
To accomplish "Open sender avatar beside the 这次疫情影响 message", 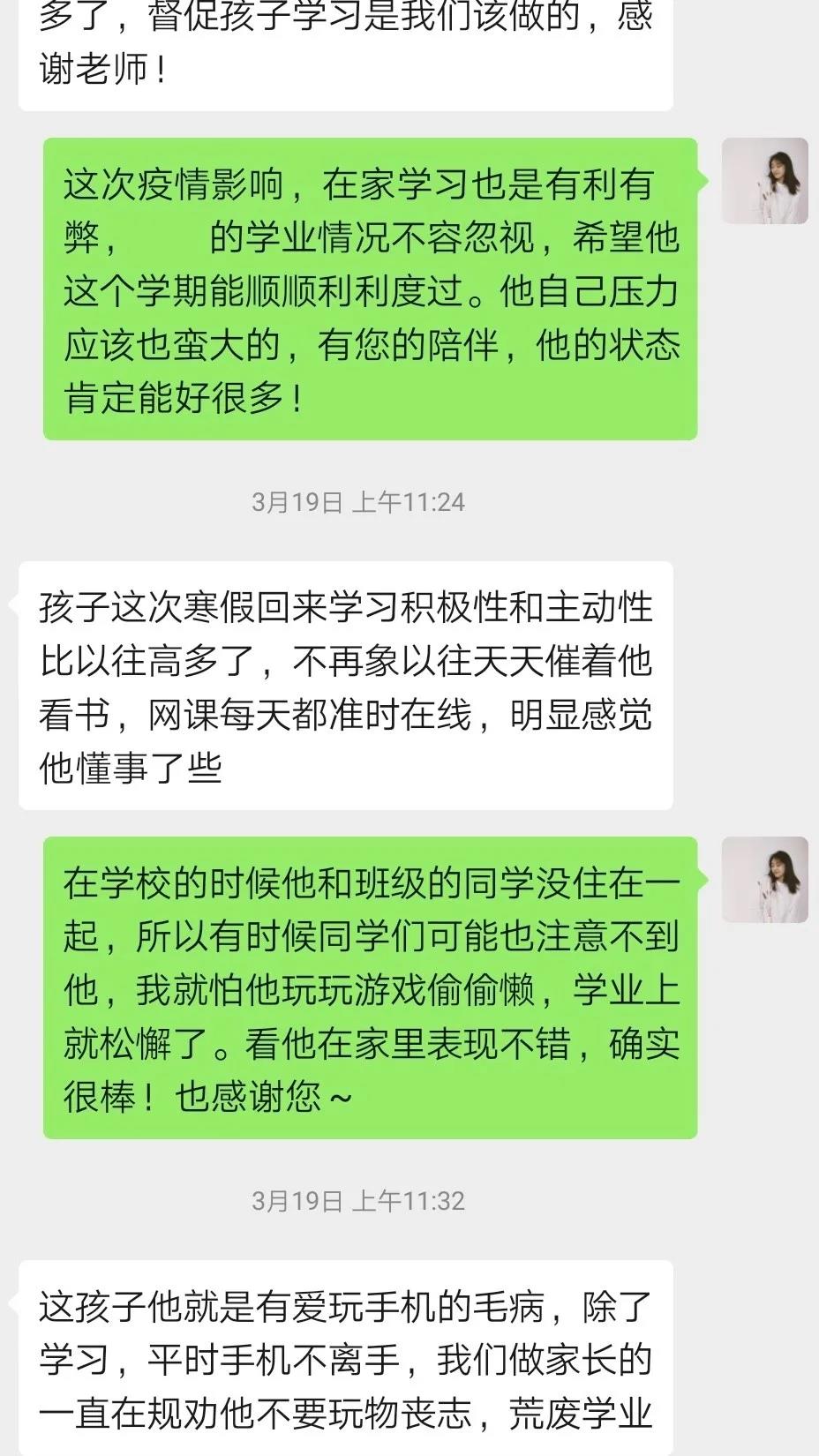I will [x=764, y=181].
